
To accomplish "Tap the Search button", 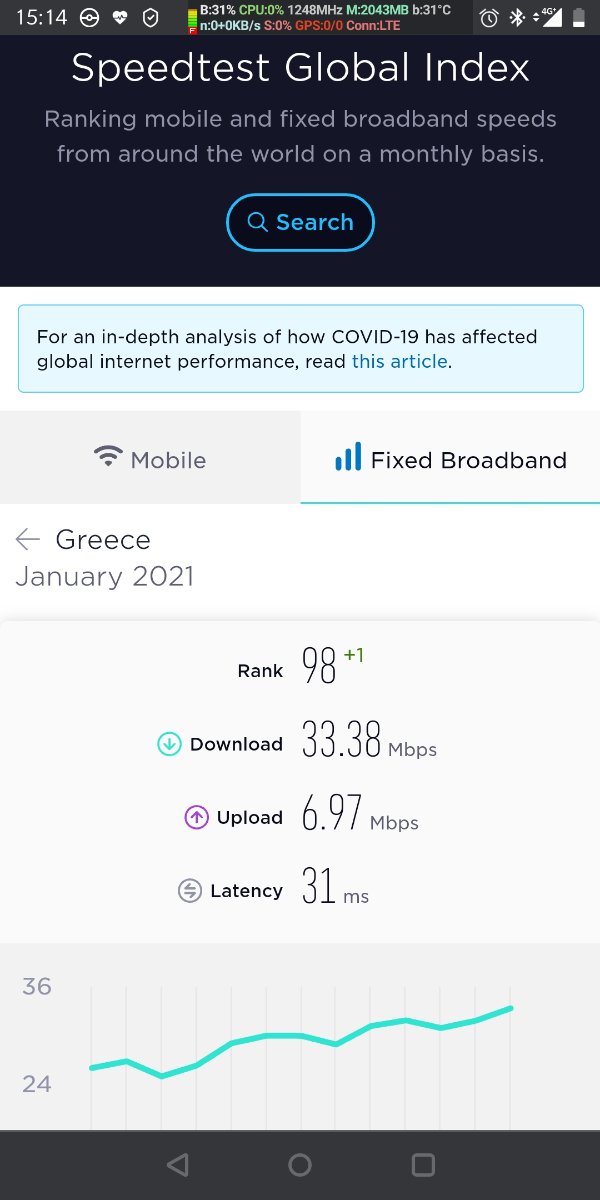I will [300, 222].
